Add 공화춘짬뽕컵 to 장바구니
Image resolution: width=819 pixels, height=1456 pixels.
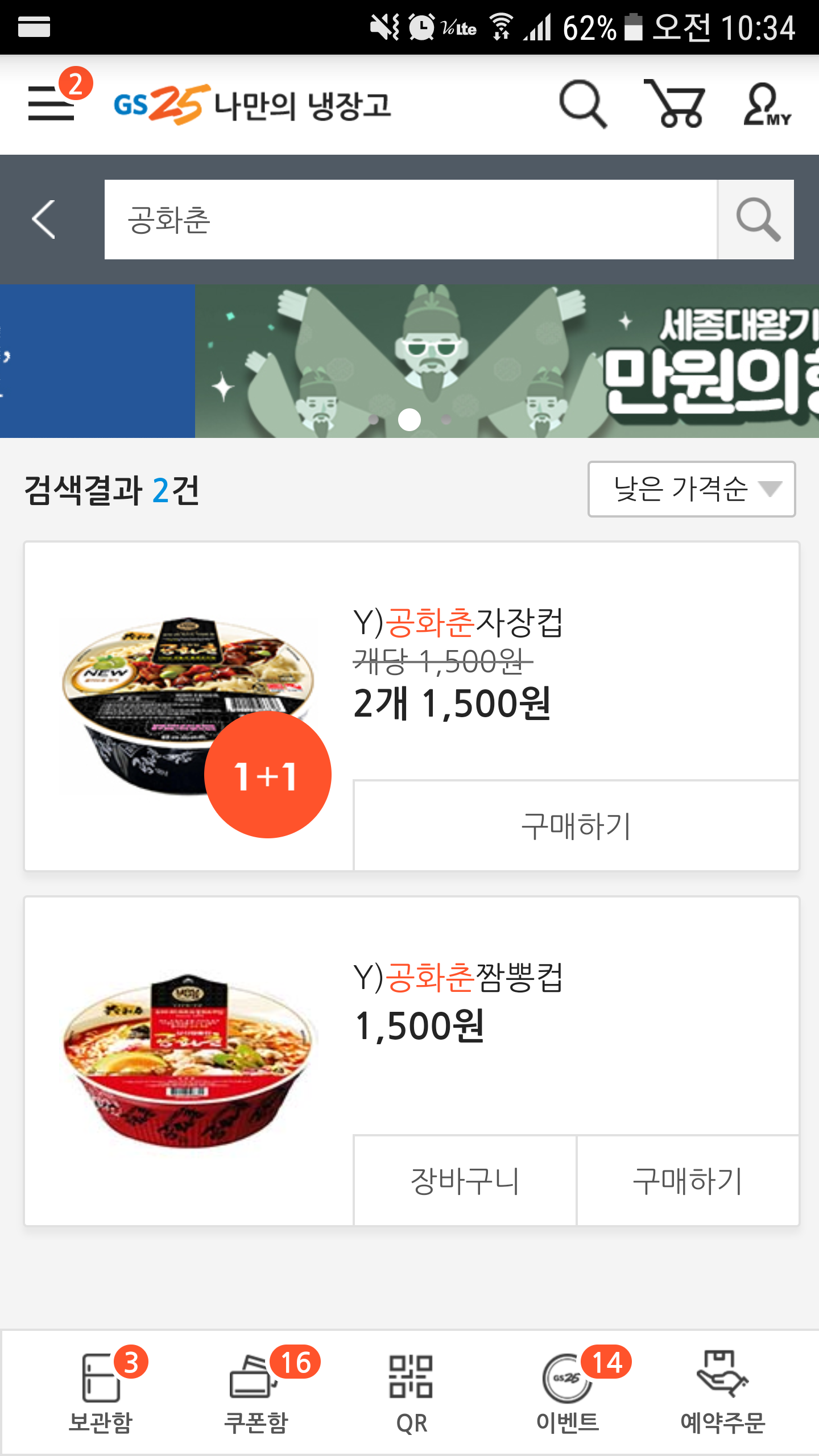tap(465, 1181)
